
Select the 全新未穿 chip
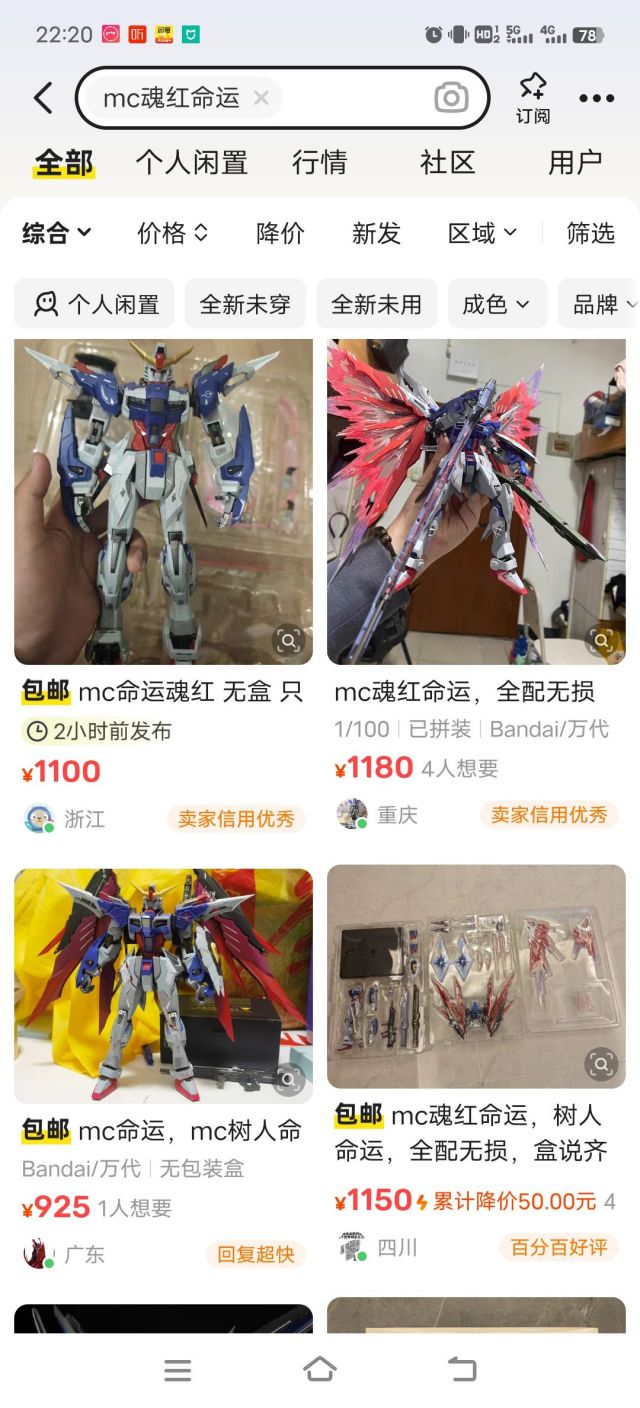245,304
